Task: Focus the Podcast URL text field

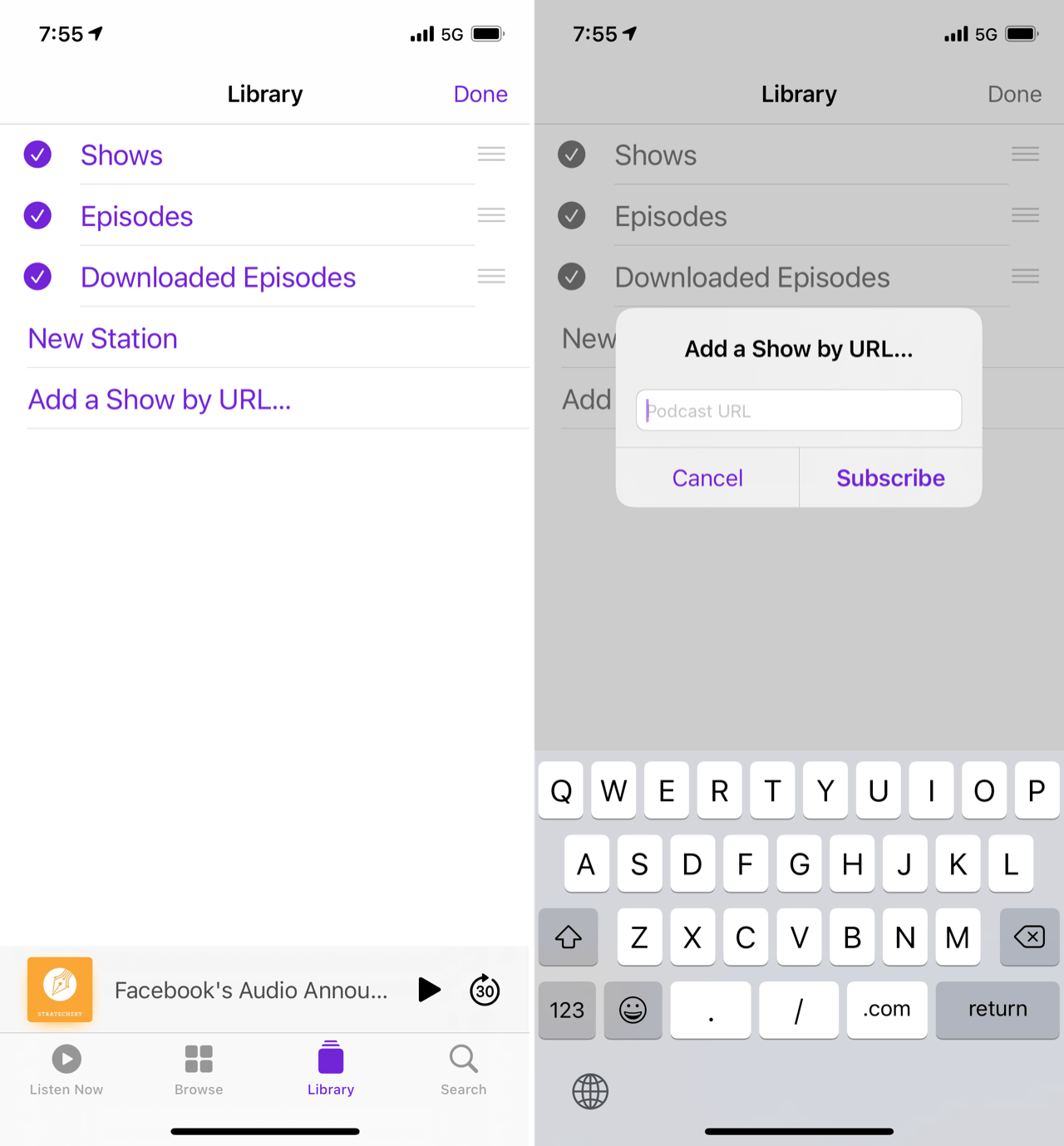Action: point(798,411)
